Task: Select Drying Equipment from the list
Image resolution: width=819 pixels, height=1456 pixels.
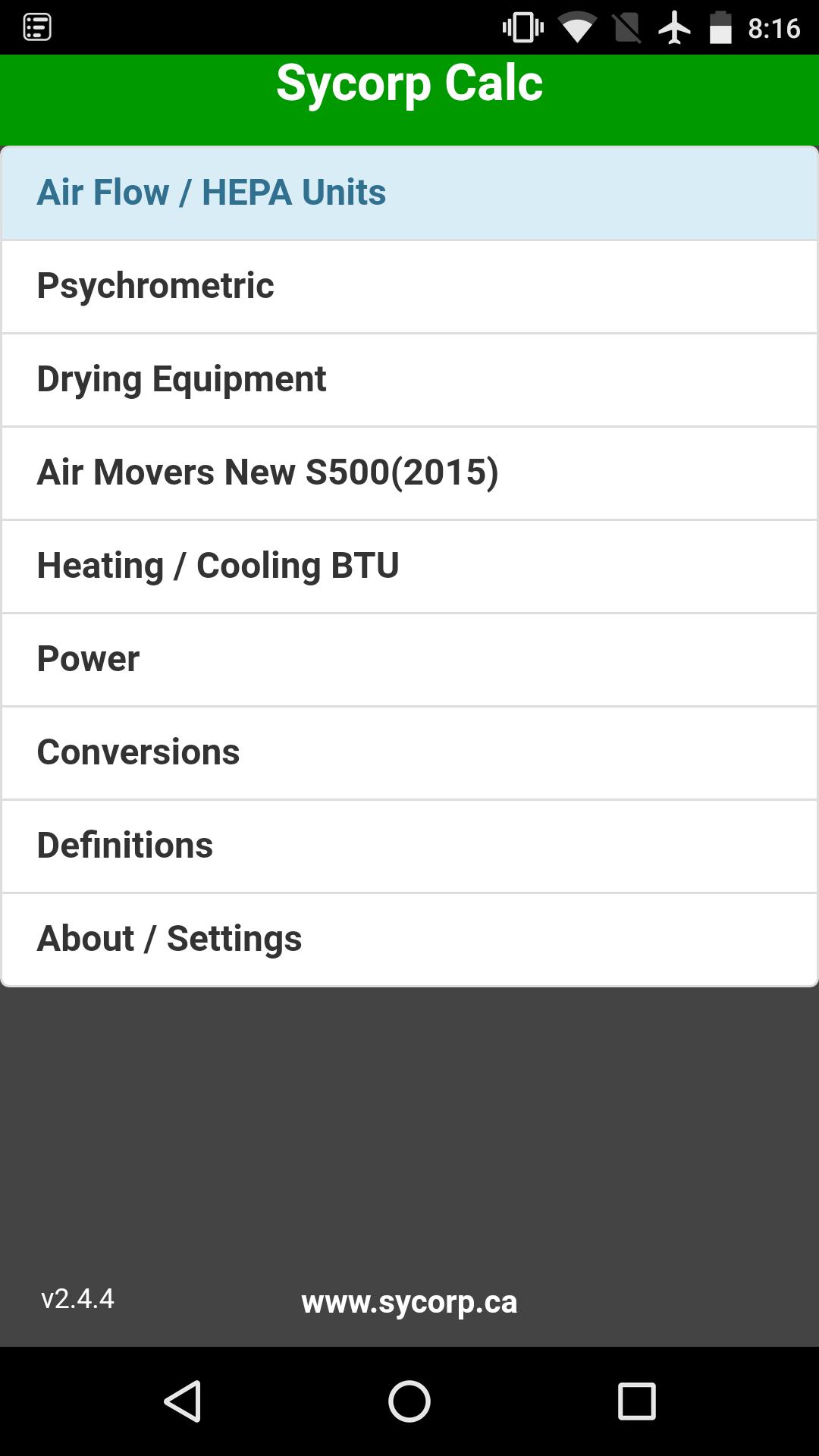Action: coord(409,379)
